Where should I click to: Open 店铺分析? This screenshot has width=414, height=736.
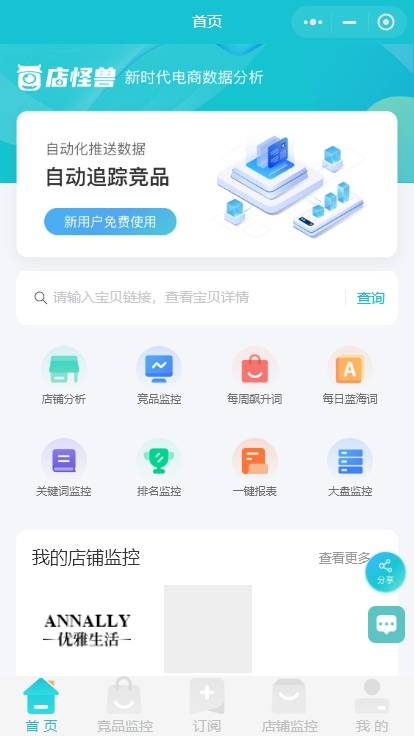click(64, 376)
